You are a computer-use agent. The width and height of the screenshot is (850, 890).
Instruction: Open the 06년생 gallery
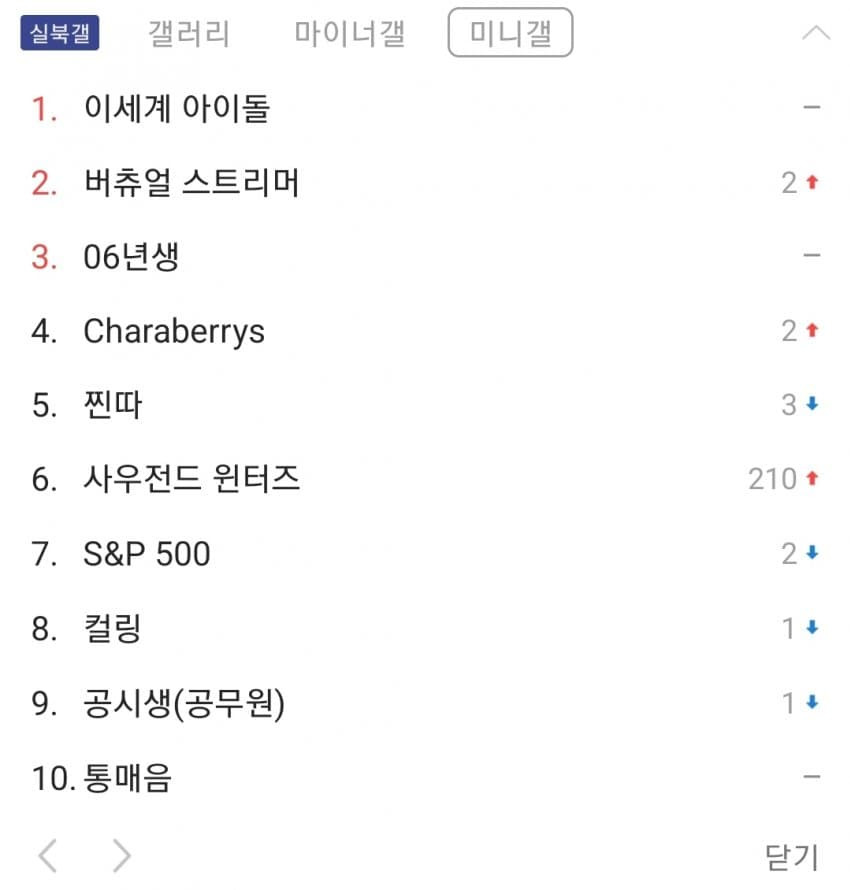click(x=131, y=257)
